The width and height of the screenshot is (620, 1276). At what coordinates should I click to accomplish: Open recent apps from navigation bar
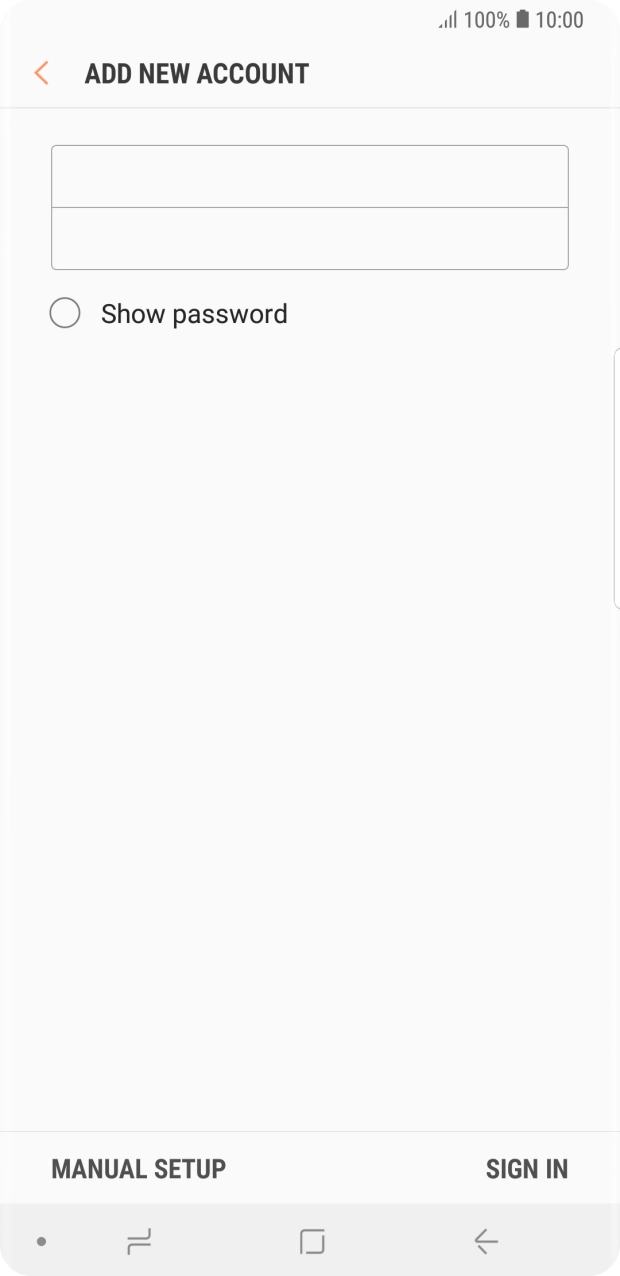(x=139, y=1242)
